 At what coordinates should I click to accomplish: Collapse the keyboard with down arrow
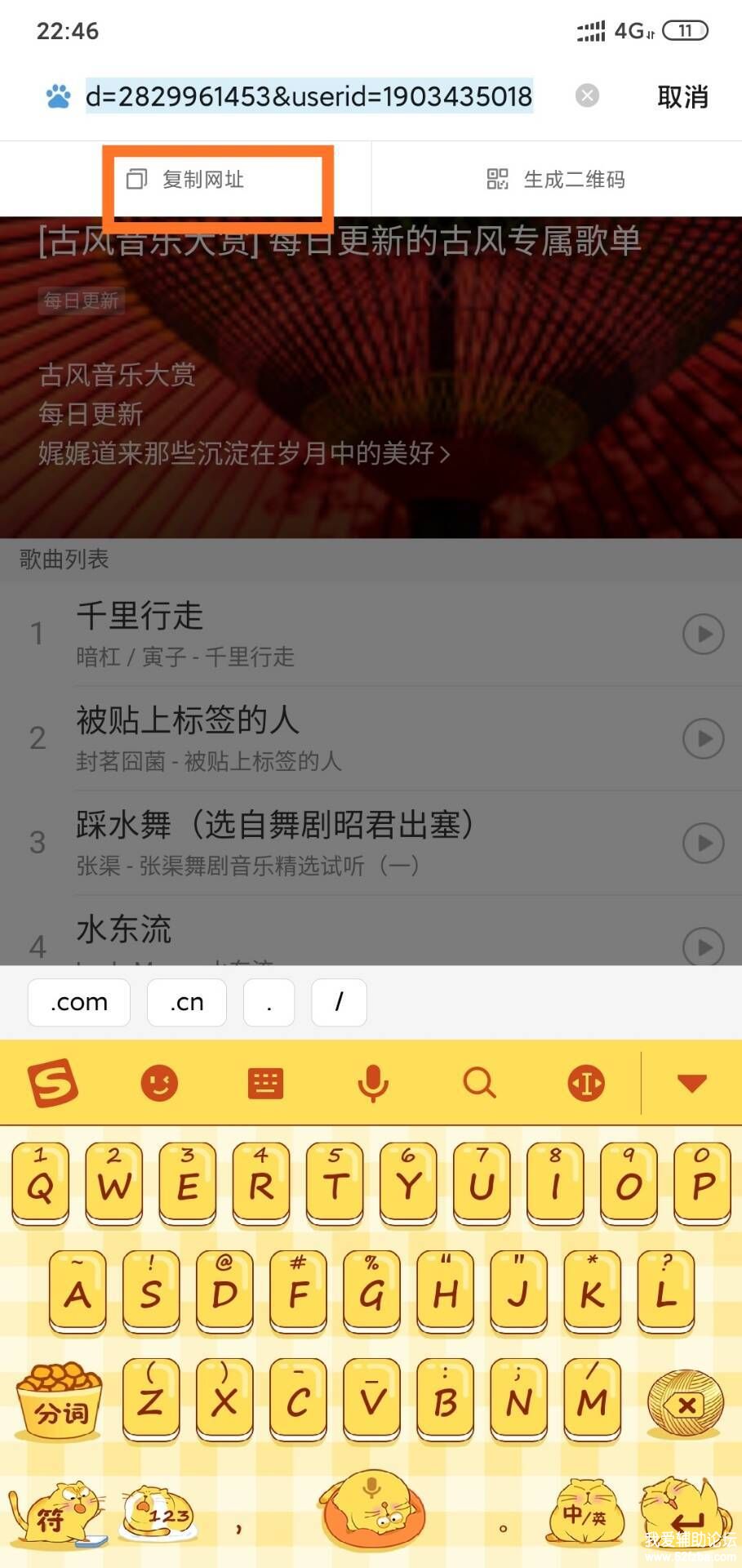pyautogui.click(x=691, y=1084)
